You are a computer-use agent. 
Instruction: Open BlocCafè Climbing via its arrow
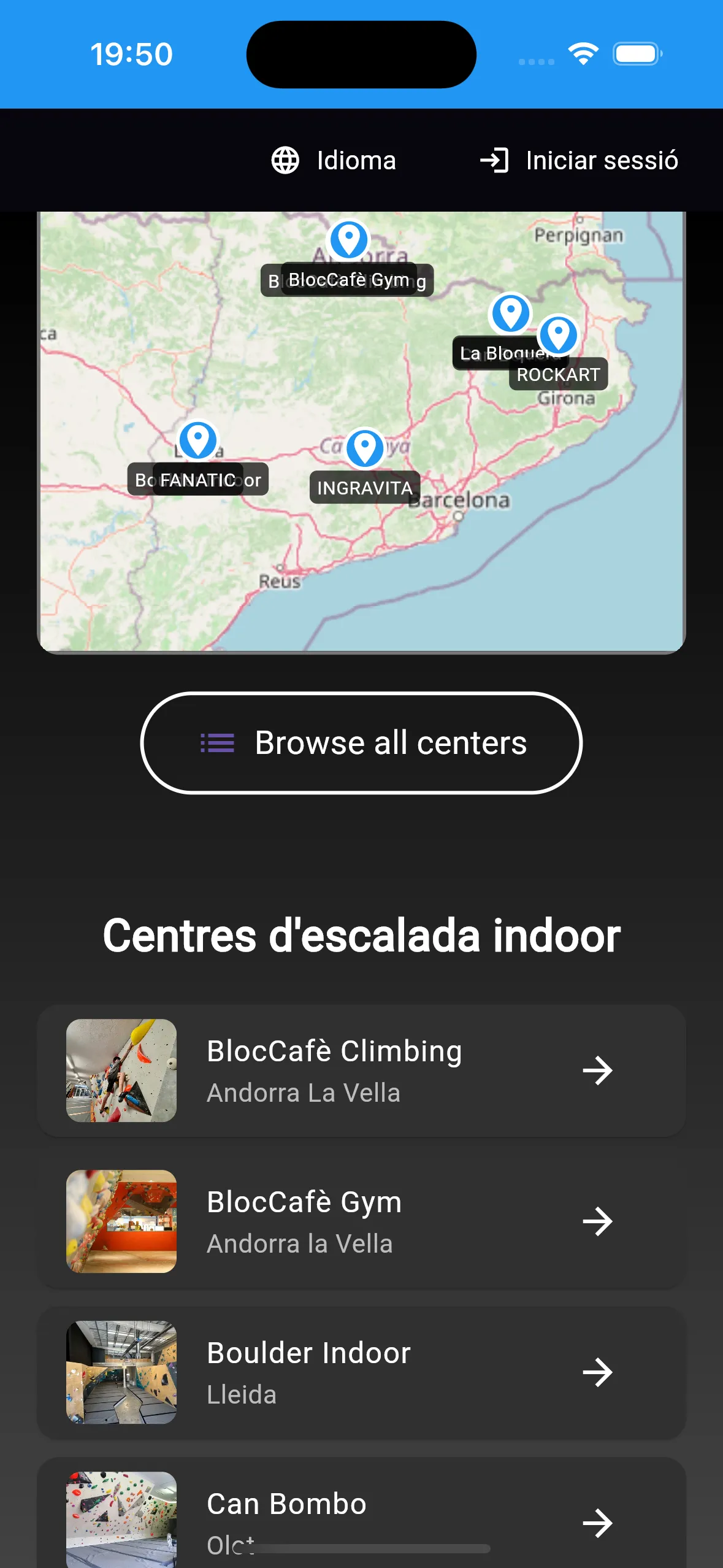598,1070
